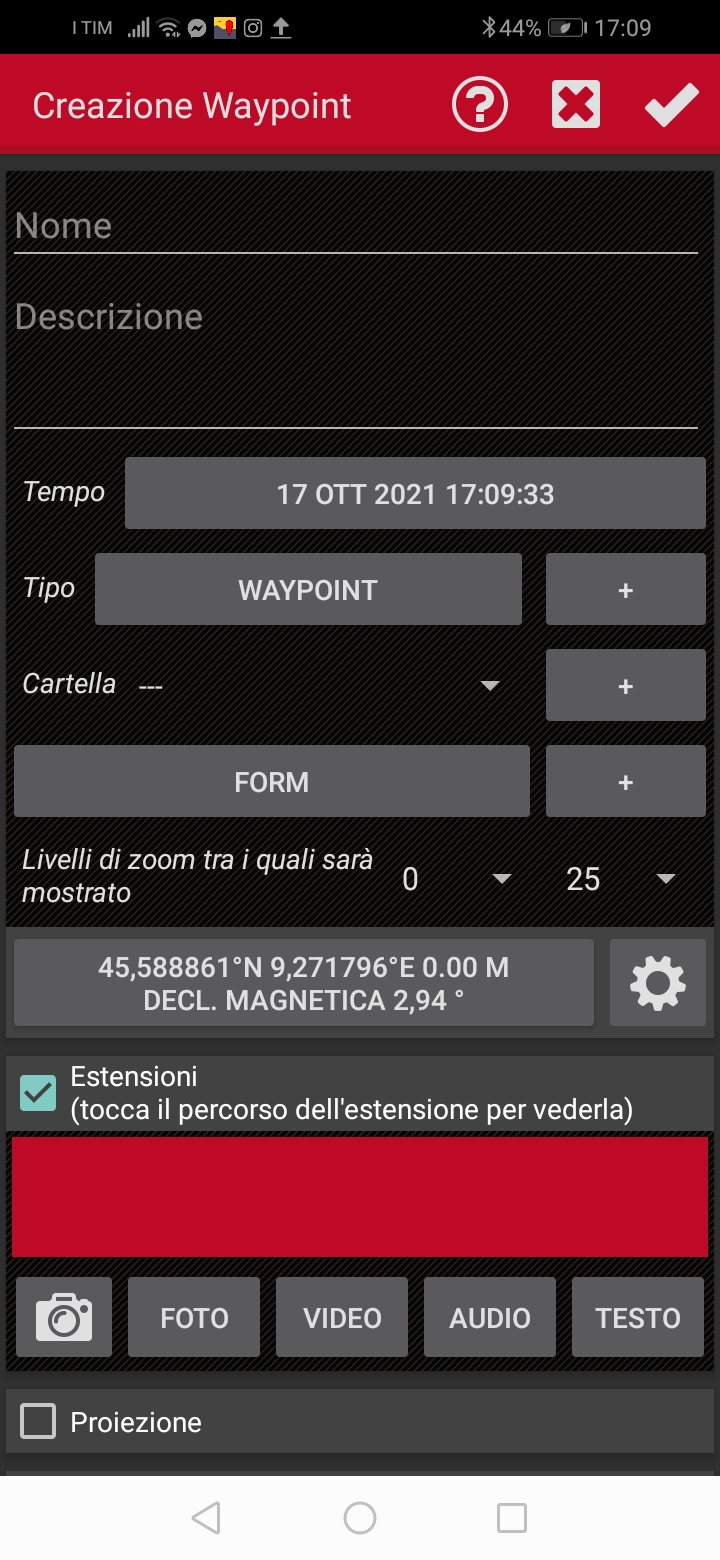Open the help question mark icon
Screen dimensions: 720x1560
click(480, 105)
